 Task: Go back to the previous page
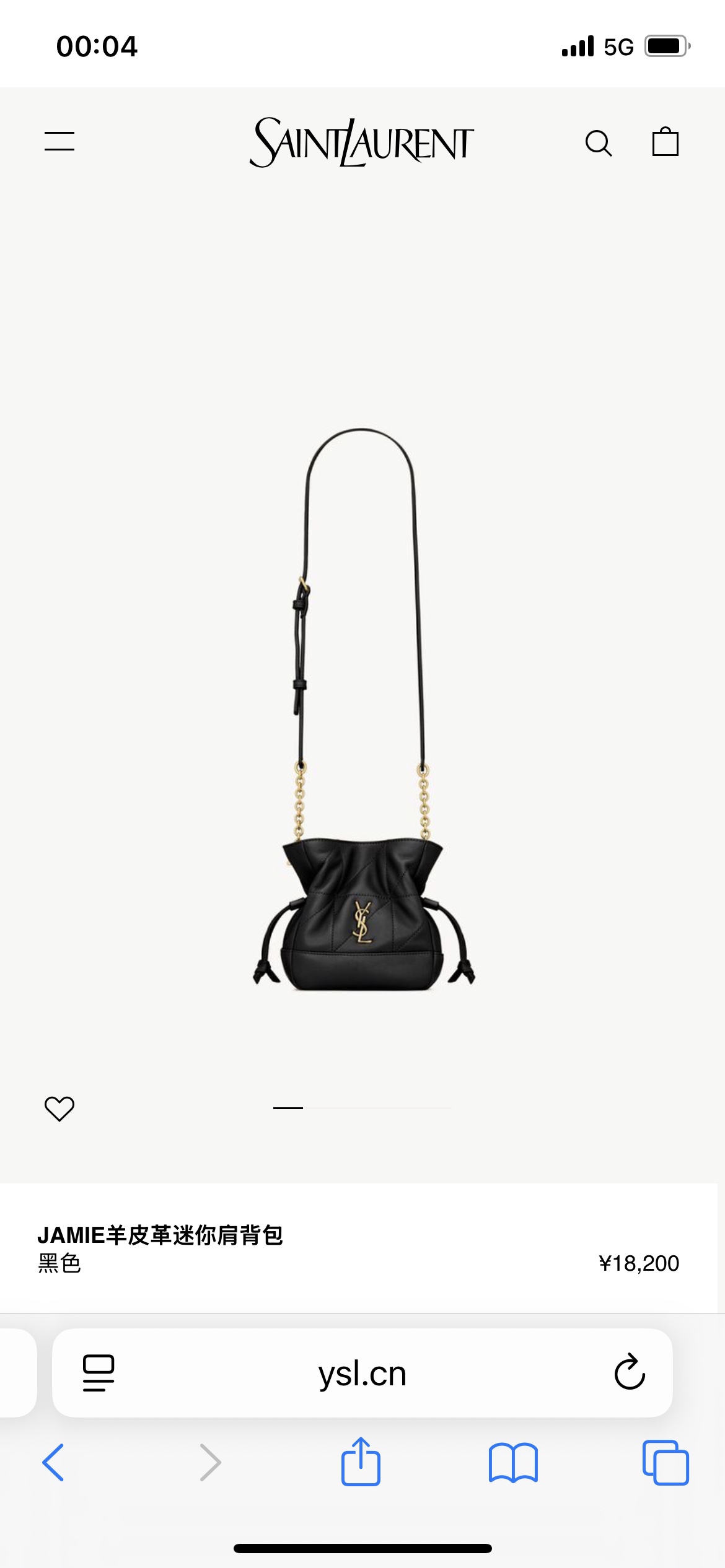pos(53,1463)
